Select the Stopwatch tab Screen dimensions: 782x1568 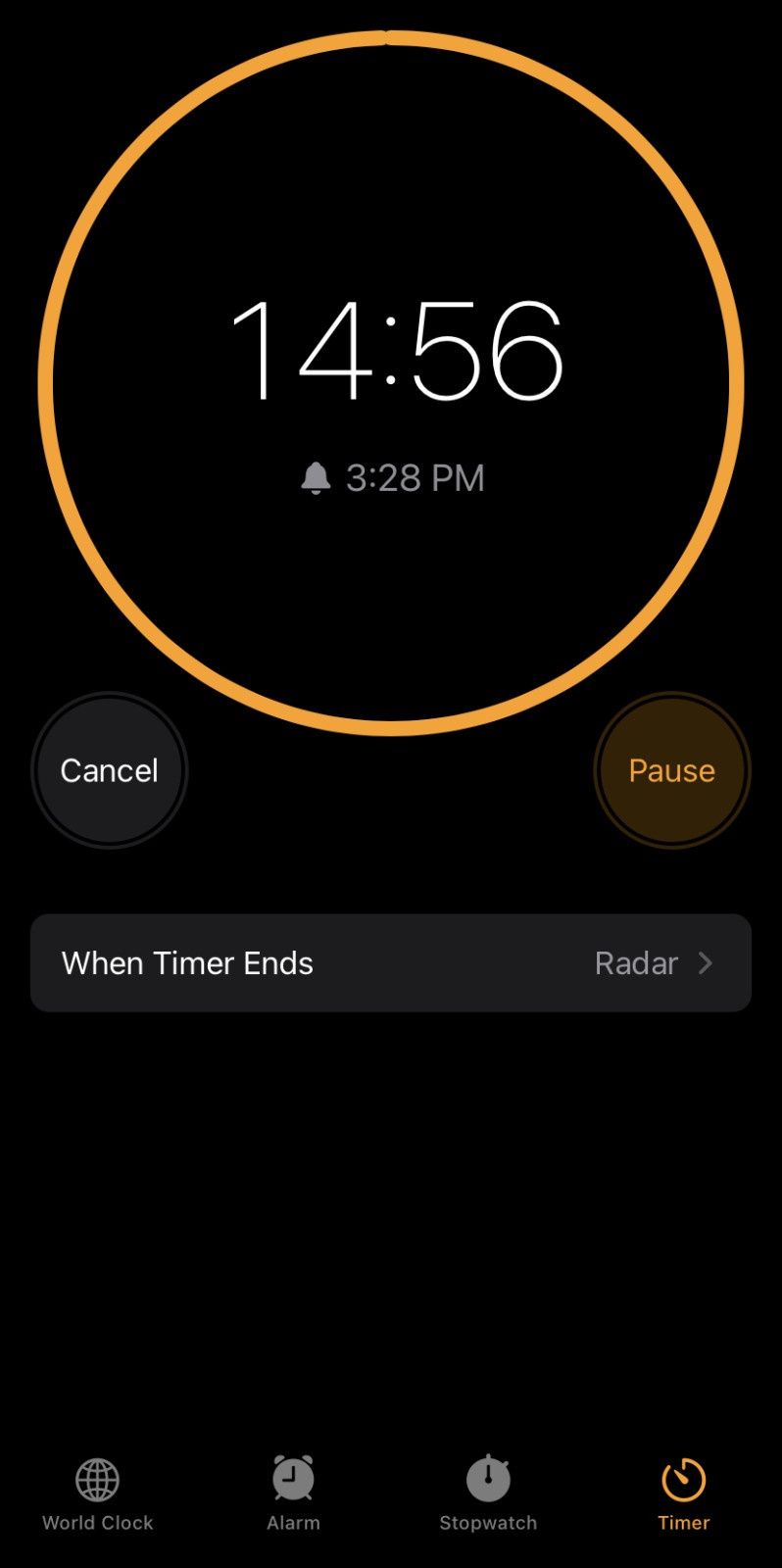tap(488, 1494)
